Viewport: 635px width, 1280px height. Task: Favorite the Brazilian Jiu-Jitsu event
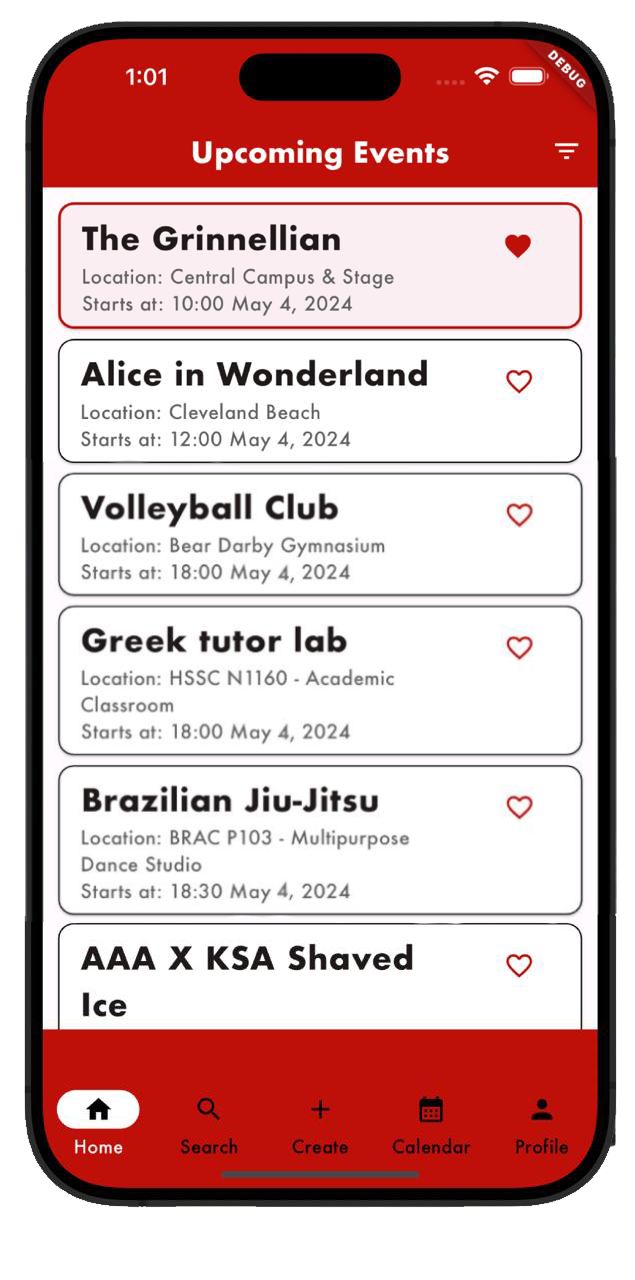pyautogui.click(x=519, y=807)
